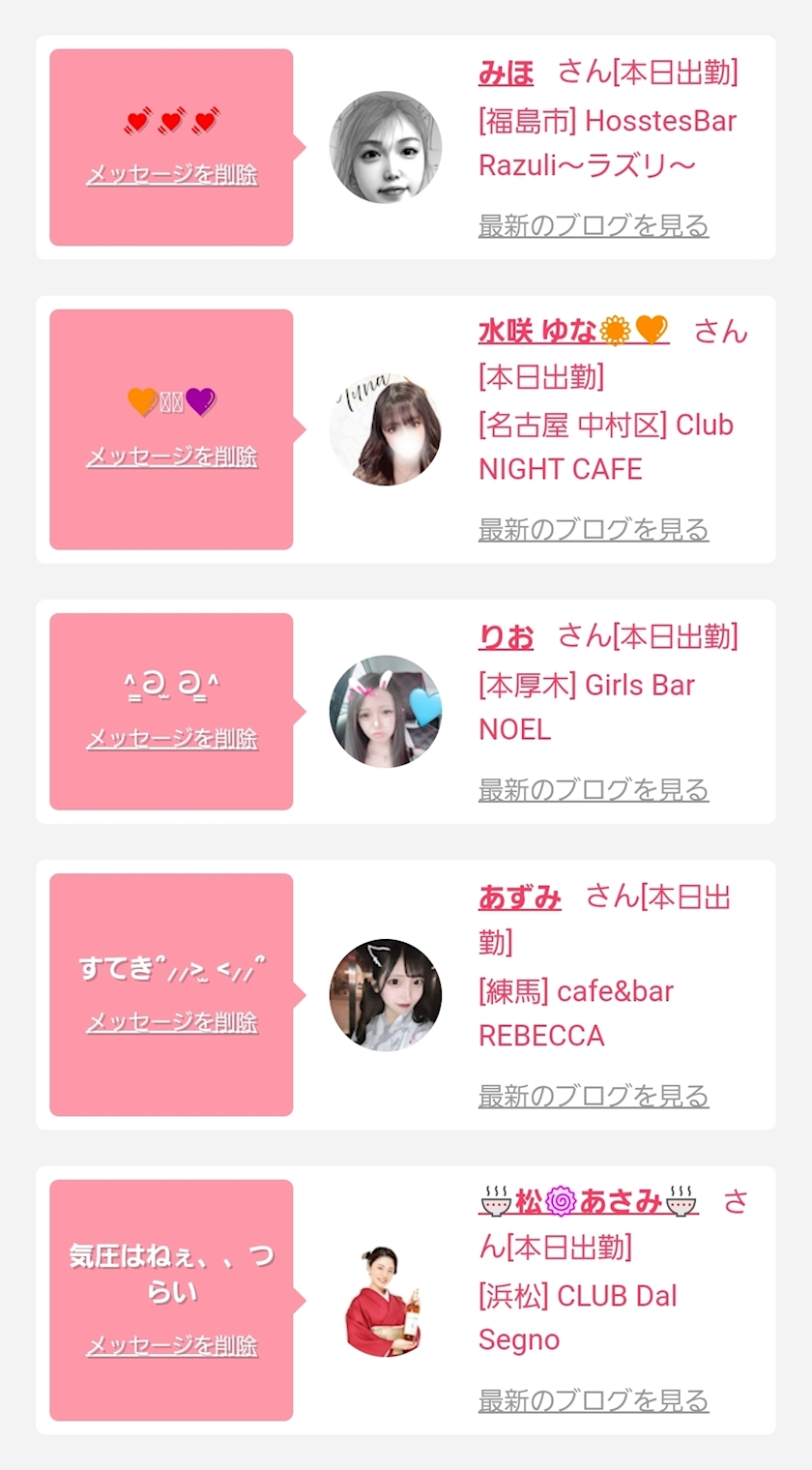Tap 松あさみ's kimono profile photo
Screen dimensions: 812x1470
pyautogui.click(x=384, y=1301)
